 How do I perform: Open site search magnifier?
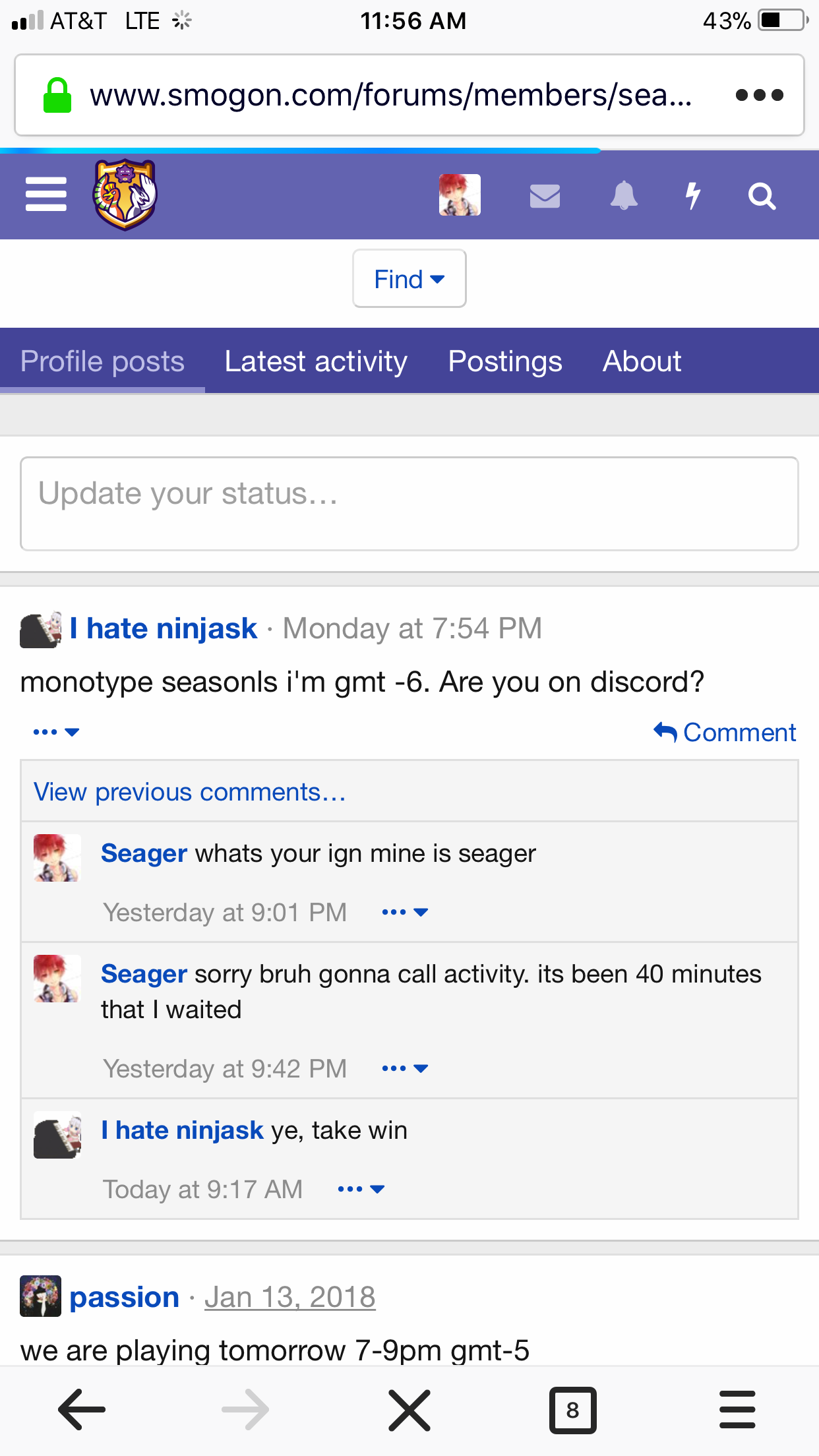coord(762,196)
